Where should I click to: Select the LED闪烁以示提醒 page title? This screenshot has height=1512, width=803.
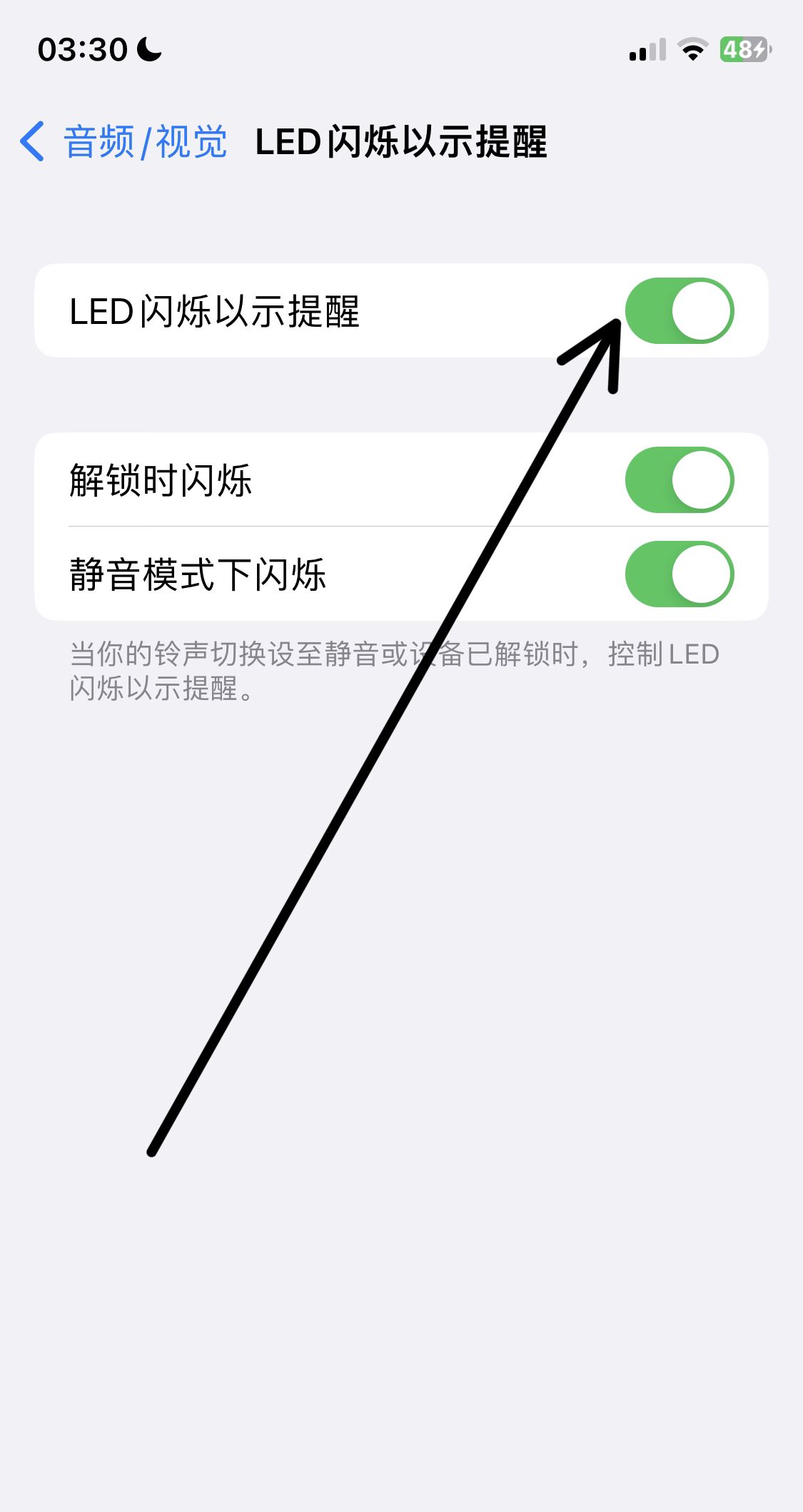click(x=402, y=141)
